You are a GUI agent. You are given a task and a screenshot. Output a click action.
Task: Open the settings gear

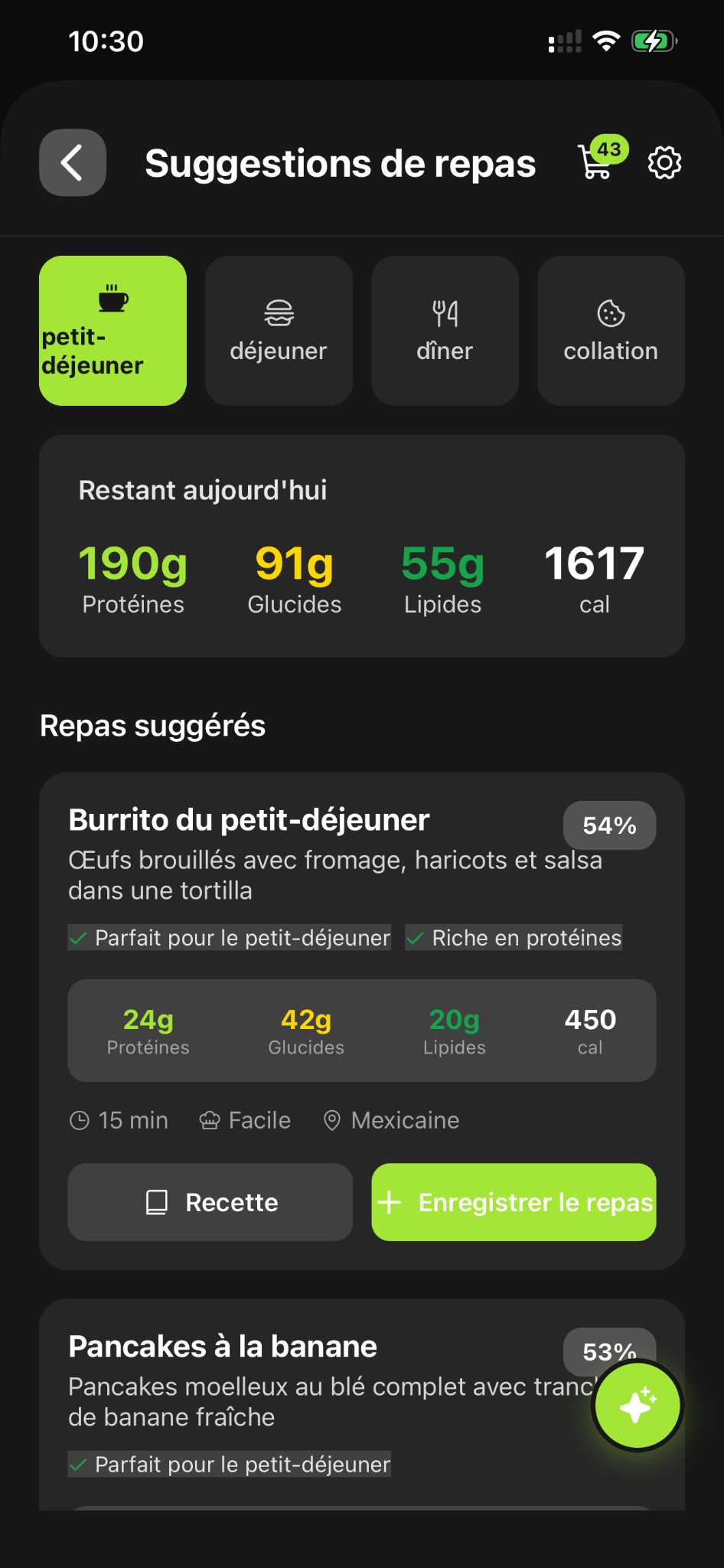pyautogui.click(x=664, y=163)
